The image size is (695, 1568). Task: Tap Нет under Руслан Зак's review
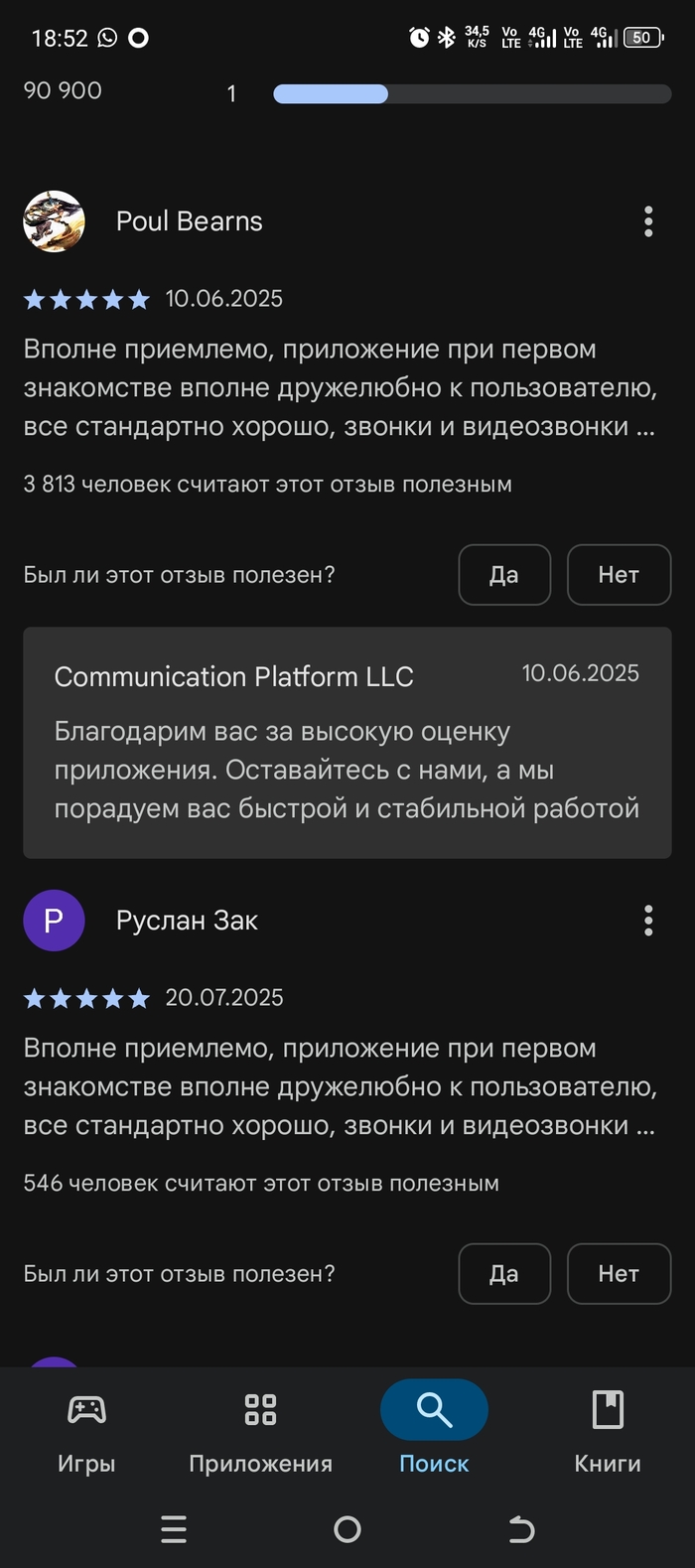(x=619, y=1274)
